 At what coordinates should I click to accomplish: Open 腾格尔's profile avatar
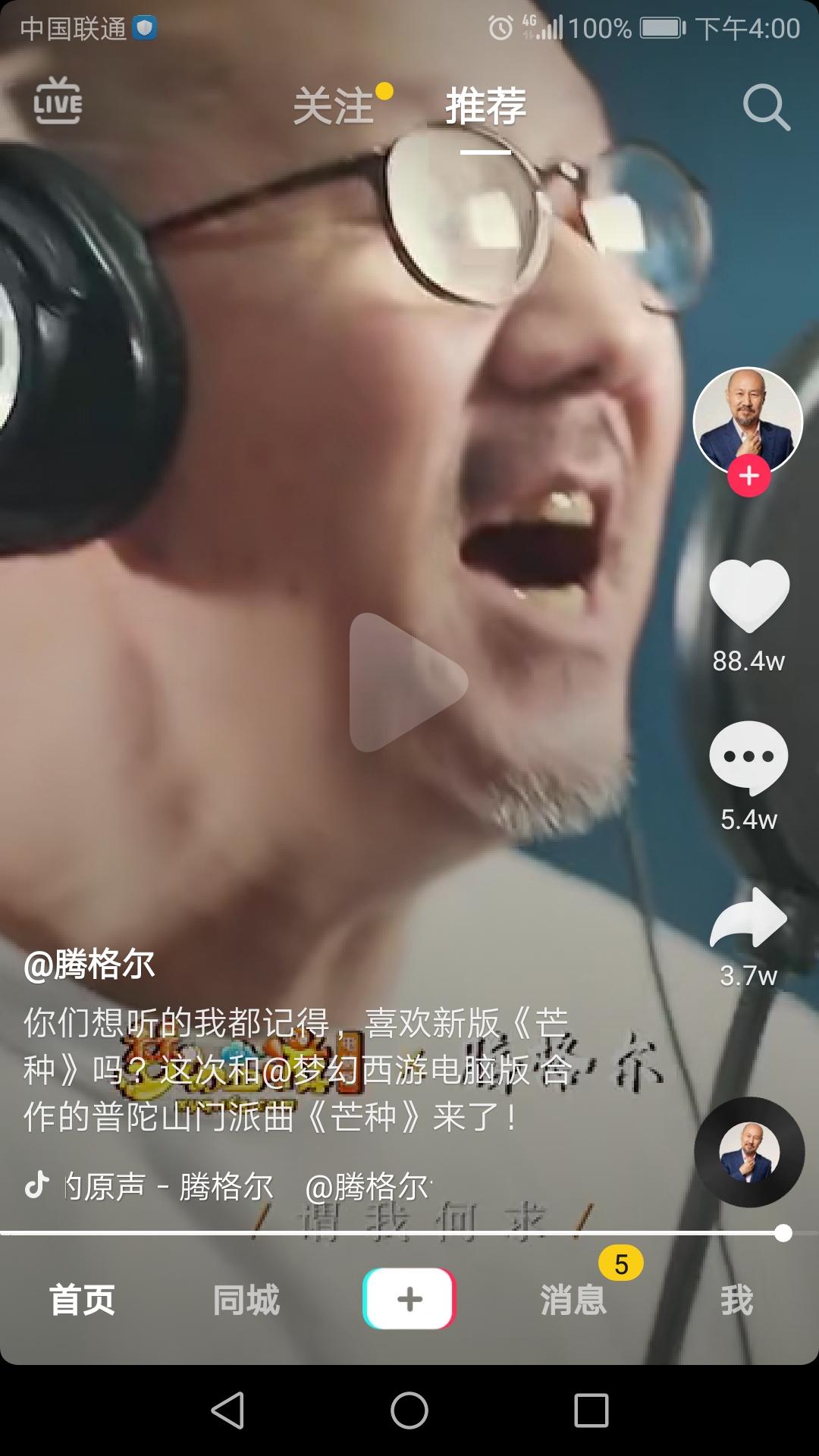pyautogui.click(x=748, y=419)
